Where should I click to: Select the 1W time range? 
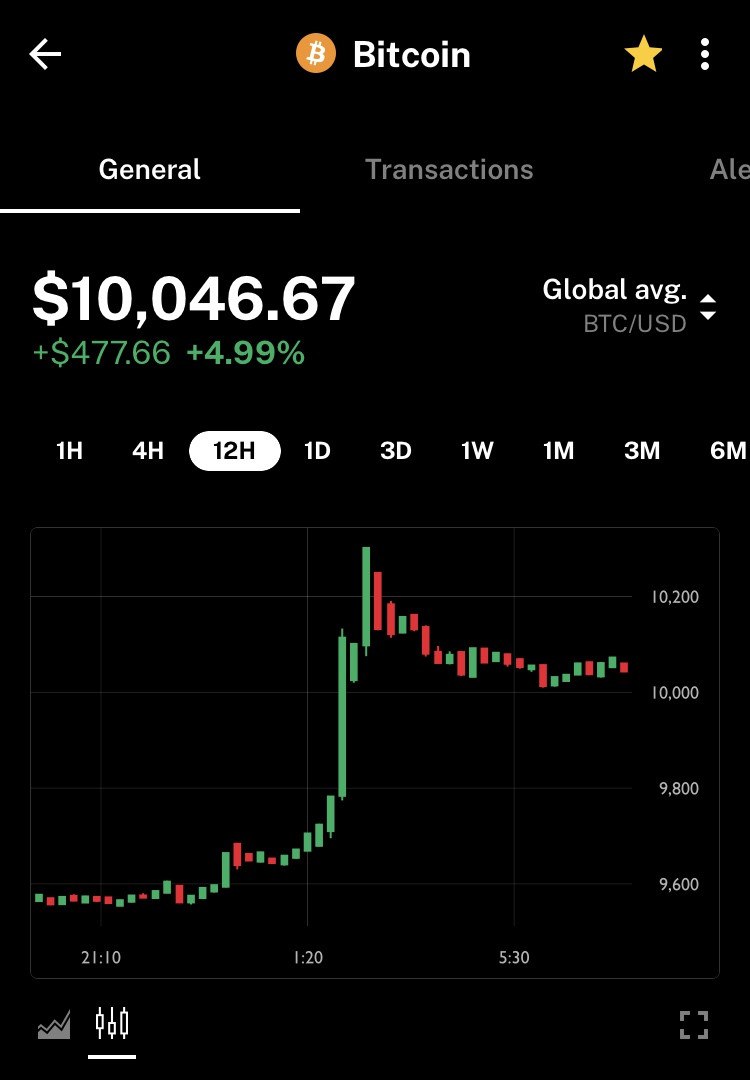click(477, 451)
